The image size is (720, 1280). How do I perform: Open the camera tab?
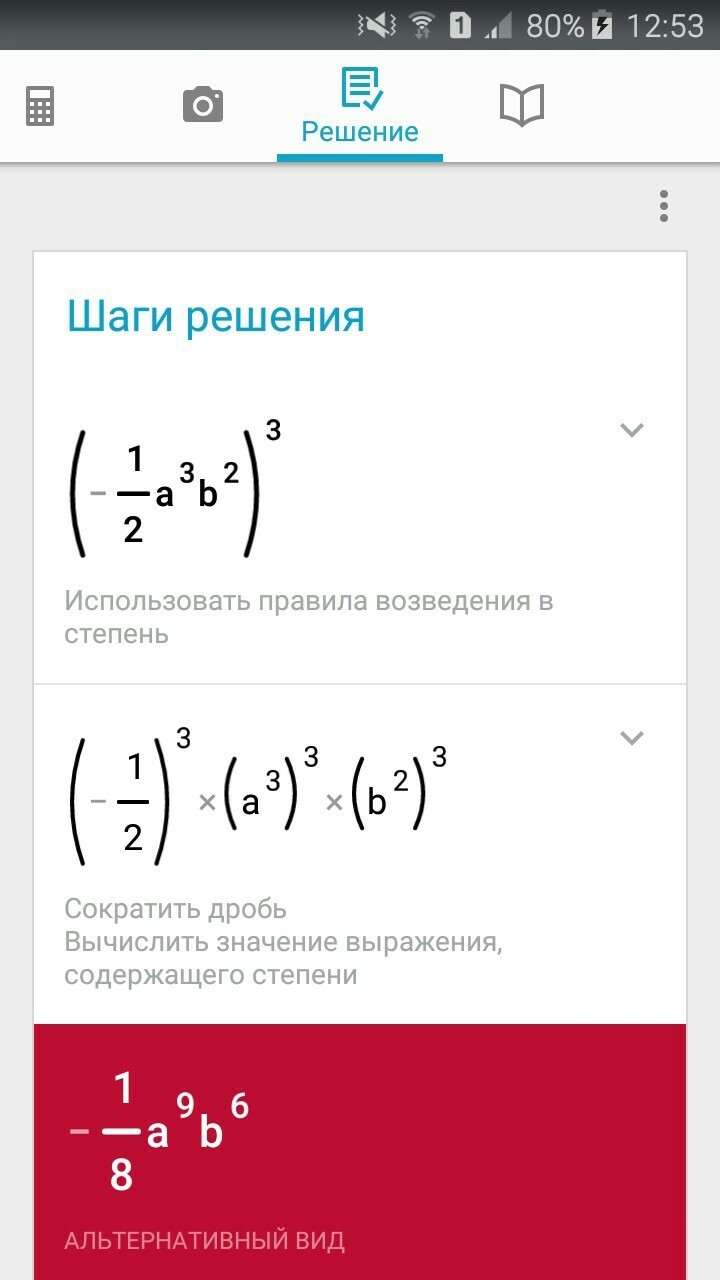[x=203, y=105]
